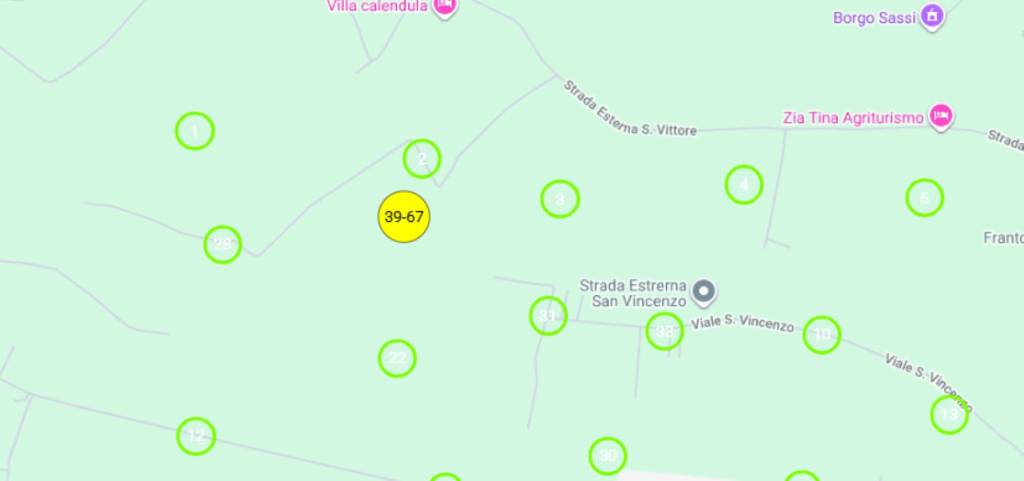Open the Zia Tina Agriturismo lodging pin
1024x481 pixels.
coord(941,116)
